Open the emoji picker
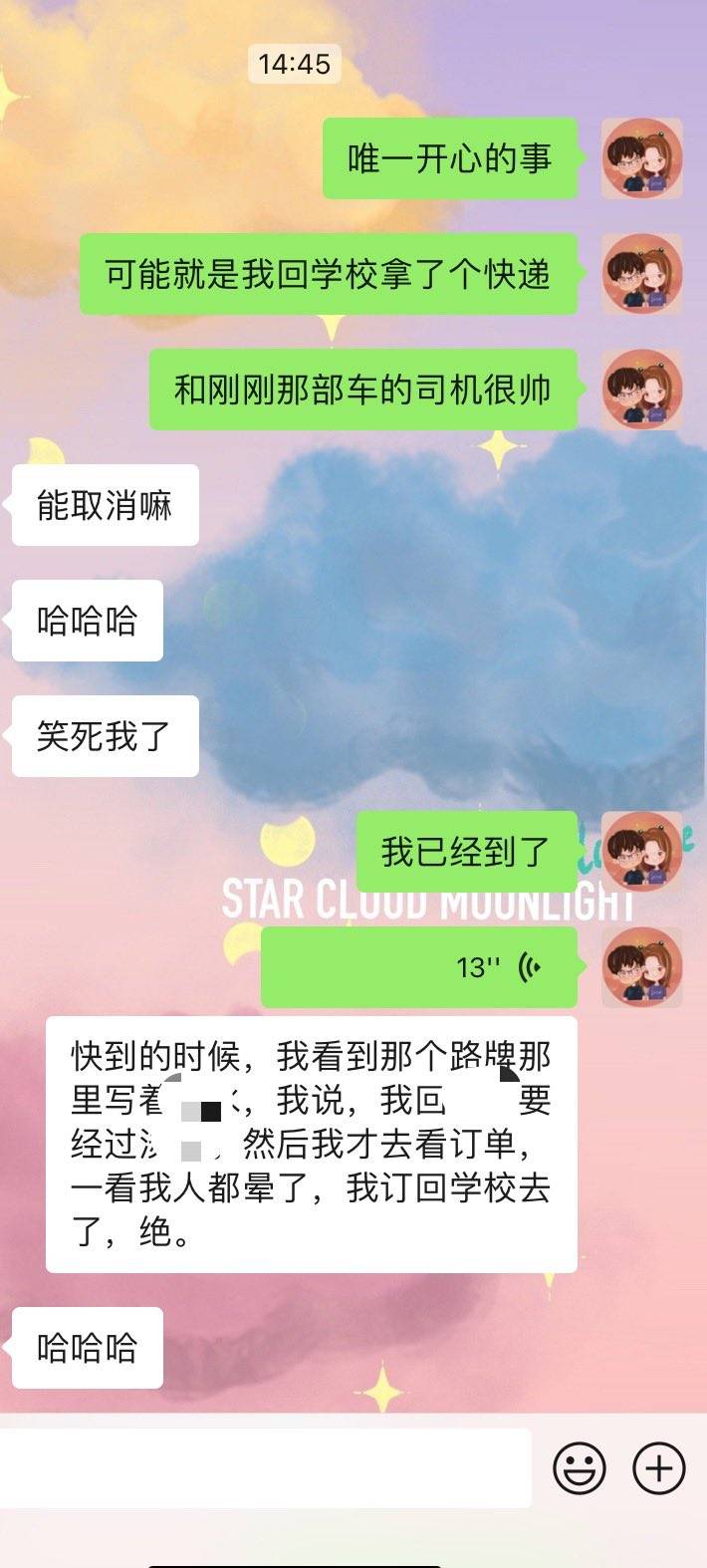The image size is (707, 1568). pyautogui.click(x=579, y=1467)
